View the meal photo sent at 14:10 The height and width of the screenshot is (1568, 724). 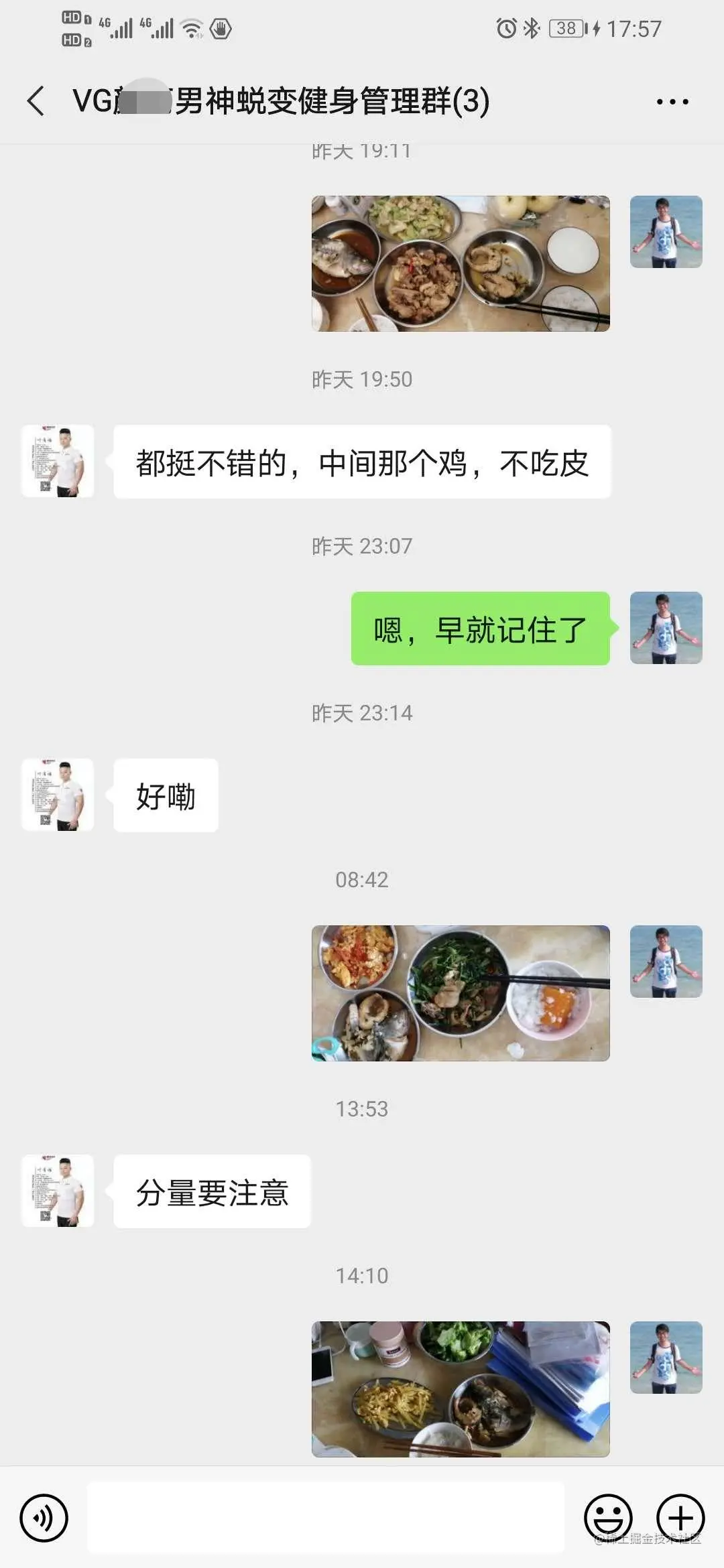pos(461,1389)
